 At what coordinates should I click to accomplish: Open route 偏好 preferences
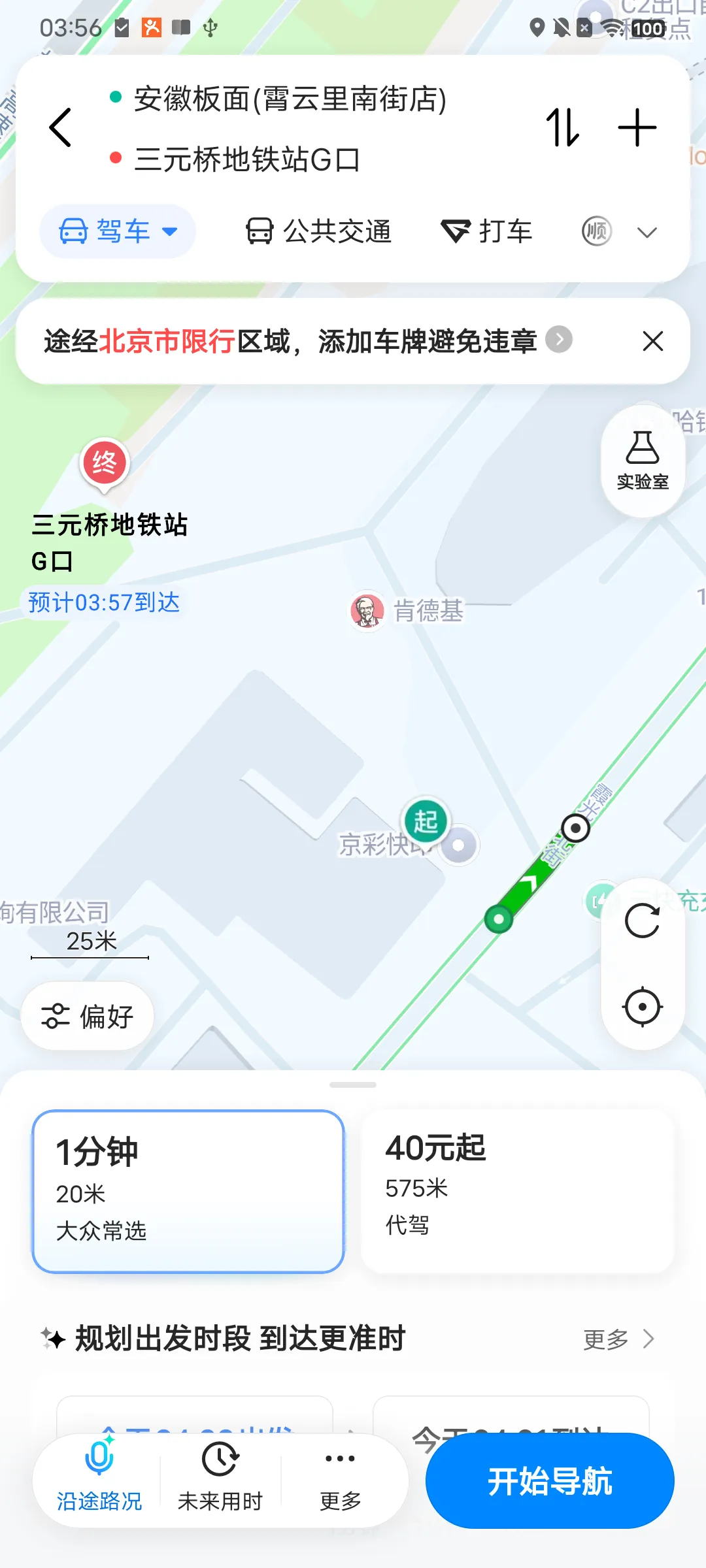click(88, 1016)
